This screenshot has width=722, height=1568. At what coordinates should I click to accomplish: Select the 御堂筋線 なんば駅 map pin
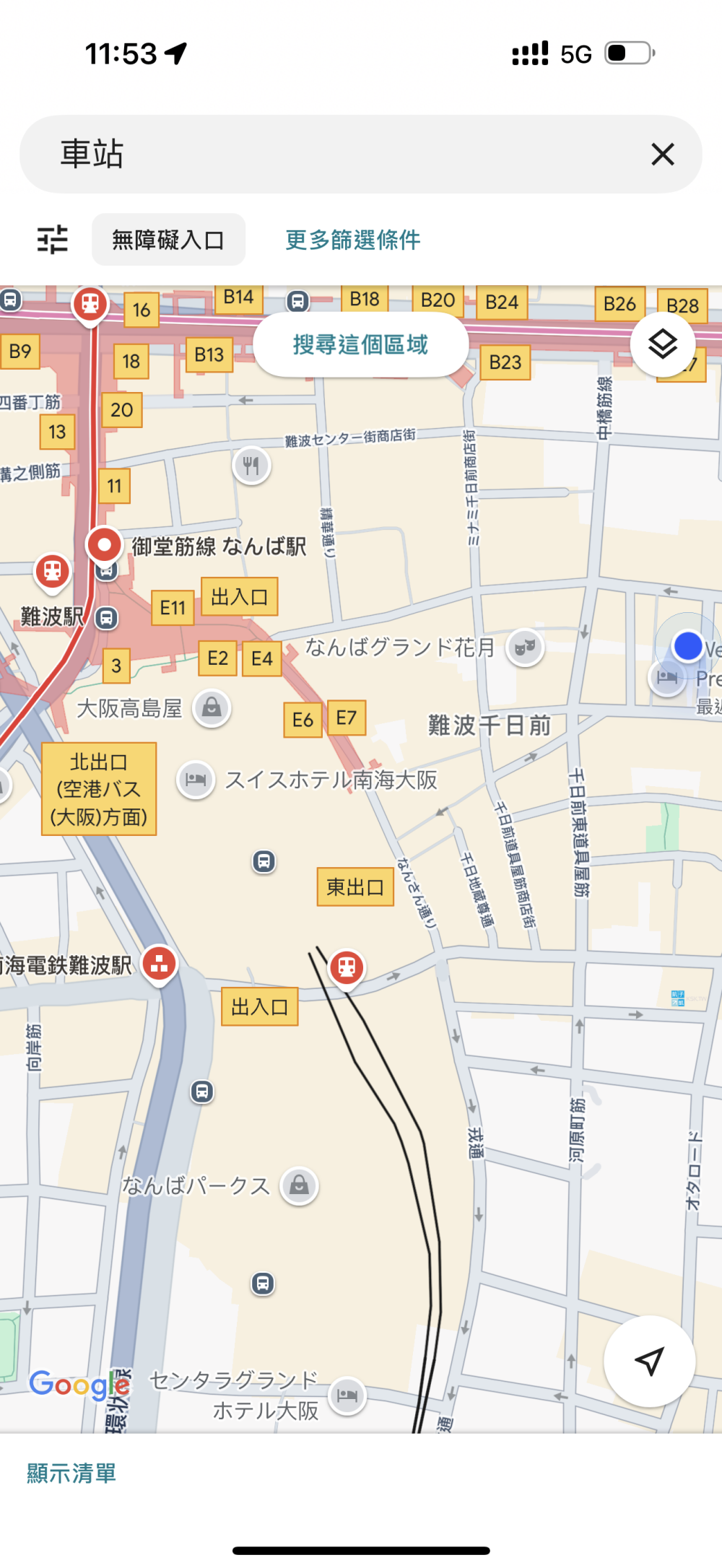pyautogui.click(x=105, y=545)
